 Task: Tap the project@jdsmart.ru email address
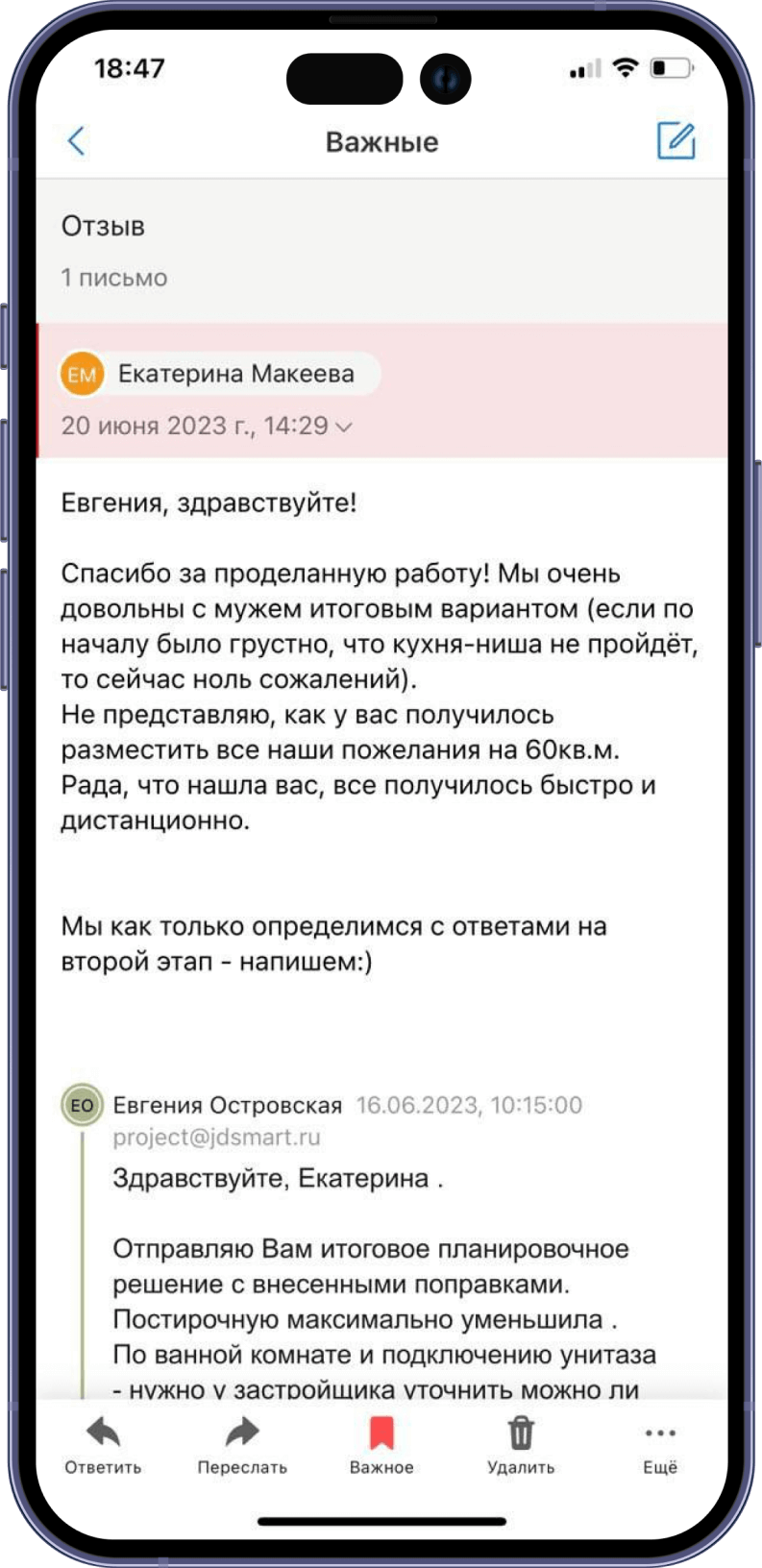point(216,1138)
